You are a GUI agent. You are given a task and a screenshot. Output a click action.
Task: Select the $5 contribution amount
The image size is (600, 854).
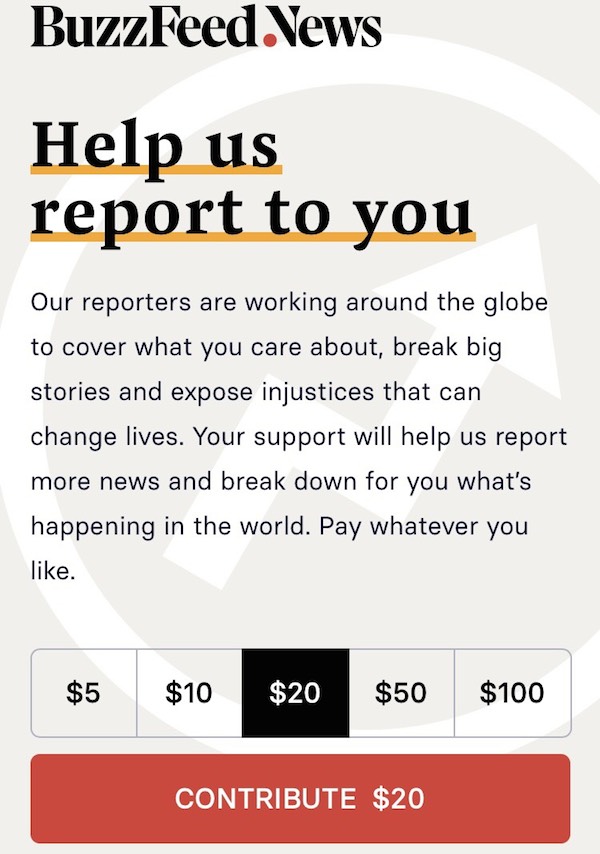[84, 693]
